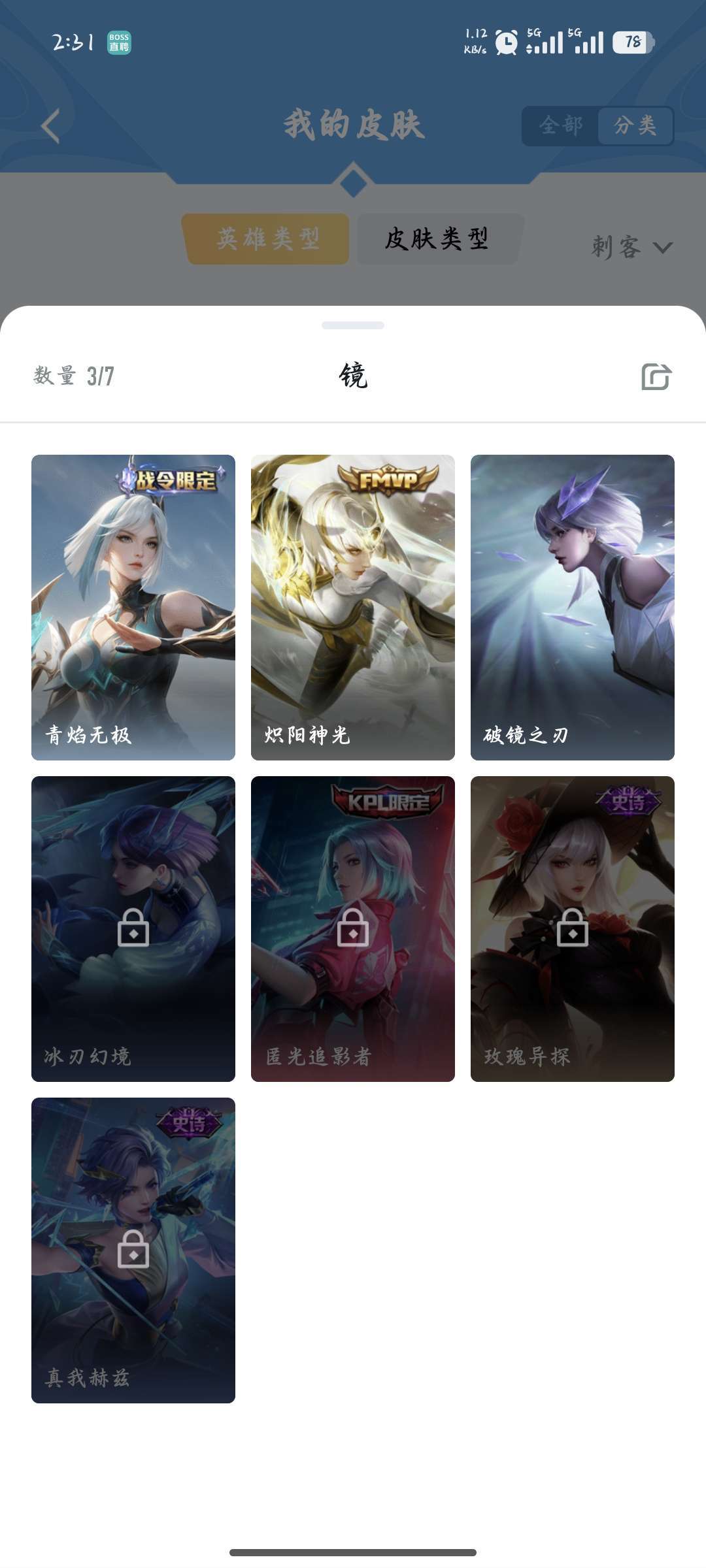706x1568 pixels.
Task: Tap the share icon next to 镜
Action: click(657, 378)
